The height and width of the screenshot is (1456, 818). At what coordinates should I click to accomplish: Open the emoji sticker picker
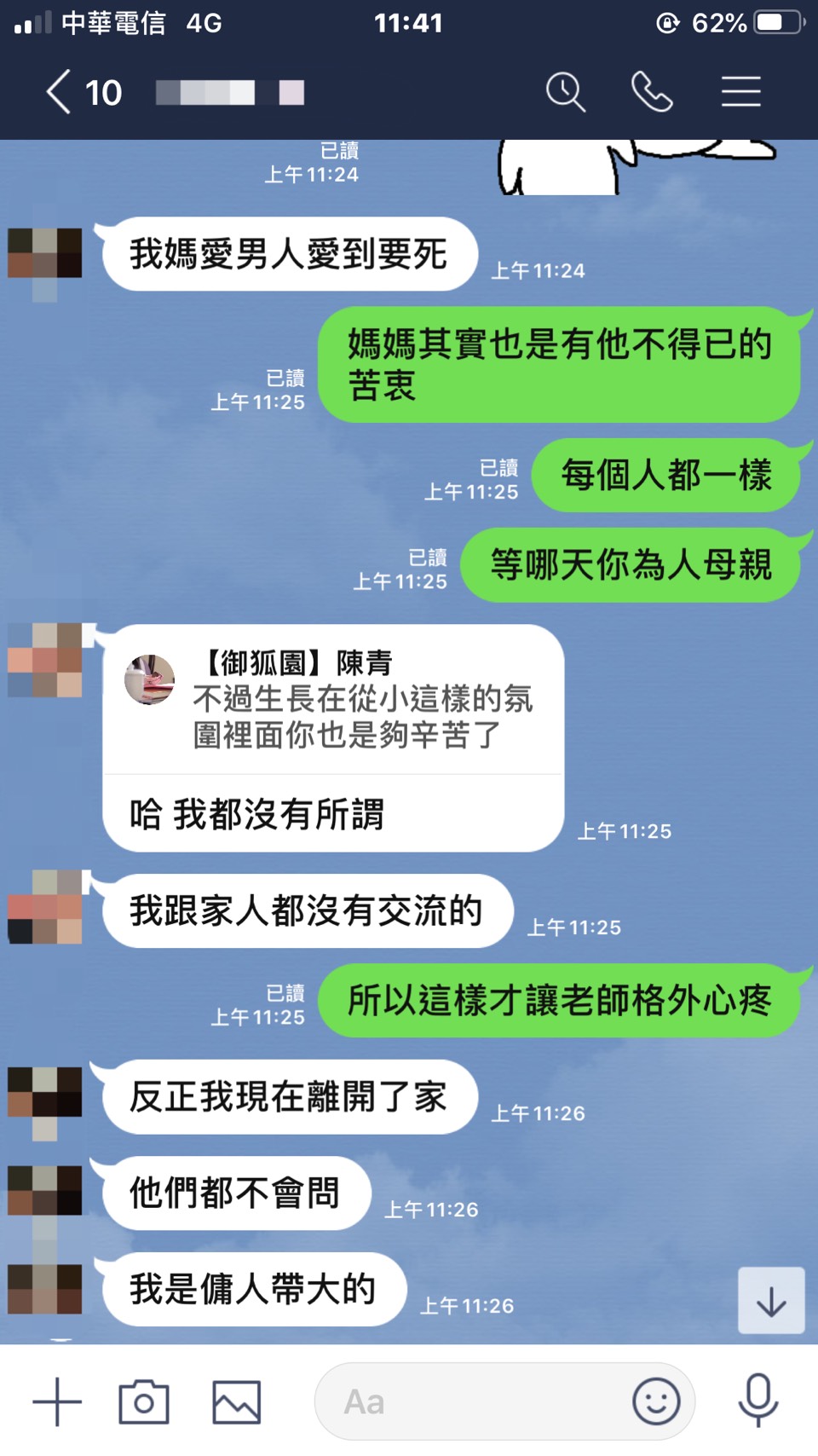coord(656,1401)
